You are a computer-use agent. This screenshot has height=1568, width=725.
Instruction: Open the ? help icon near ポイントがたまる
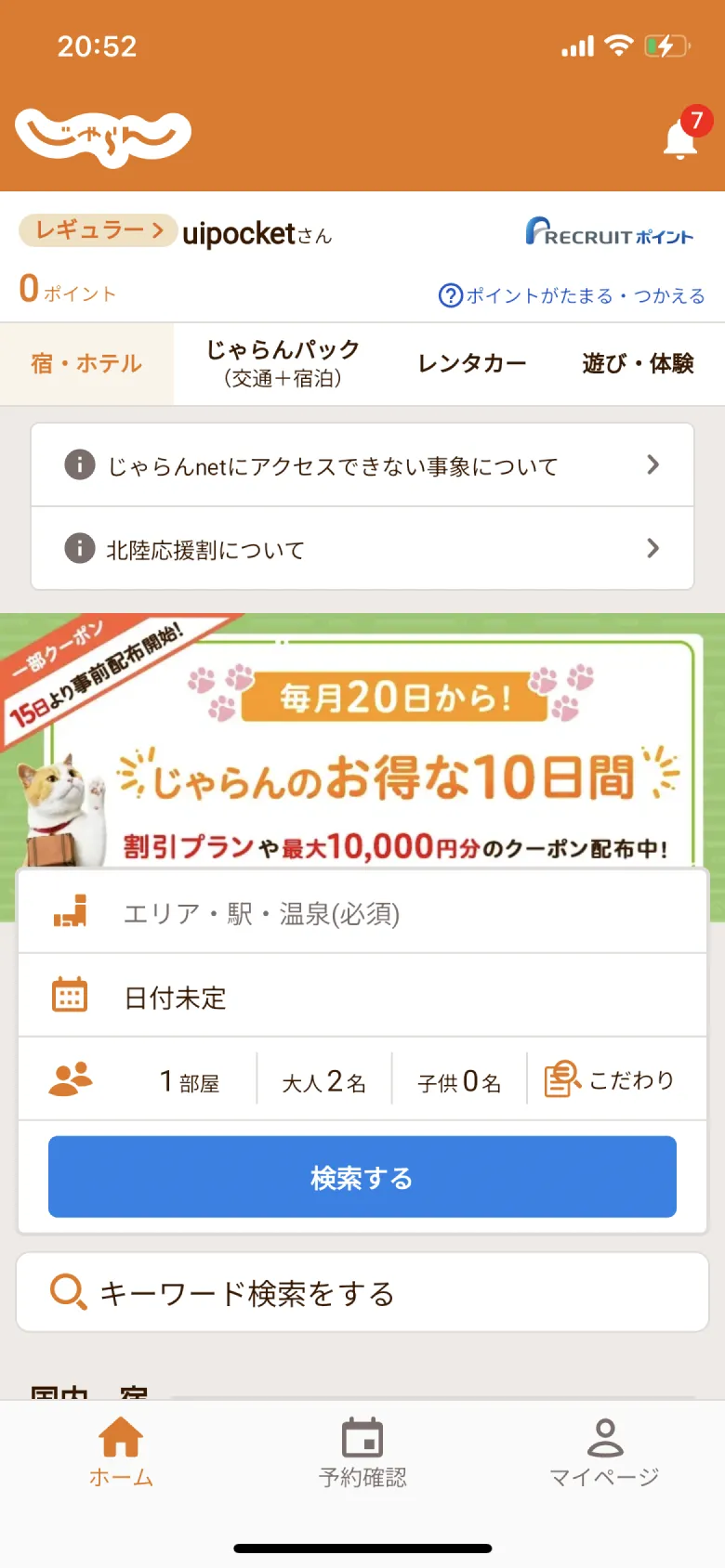tap(449, 294)
